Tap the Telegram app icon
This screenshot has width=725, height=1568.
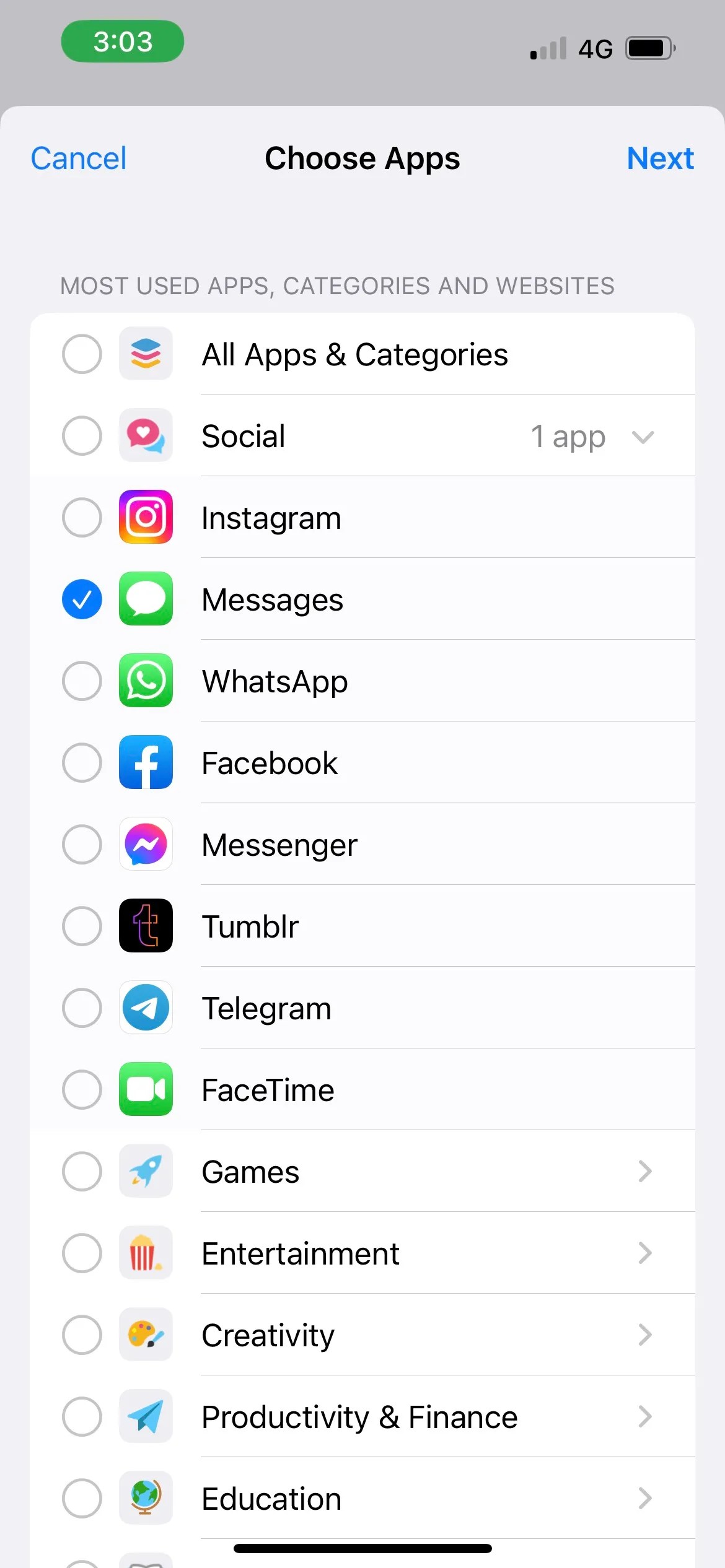[146, 1008]
